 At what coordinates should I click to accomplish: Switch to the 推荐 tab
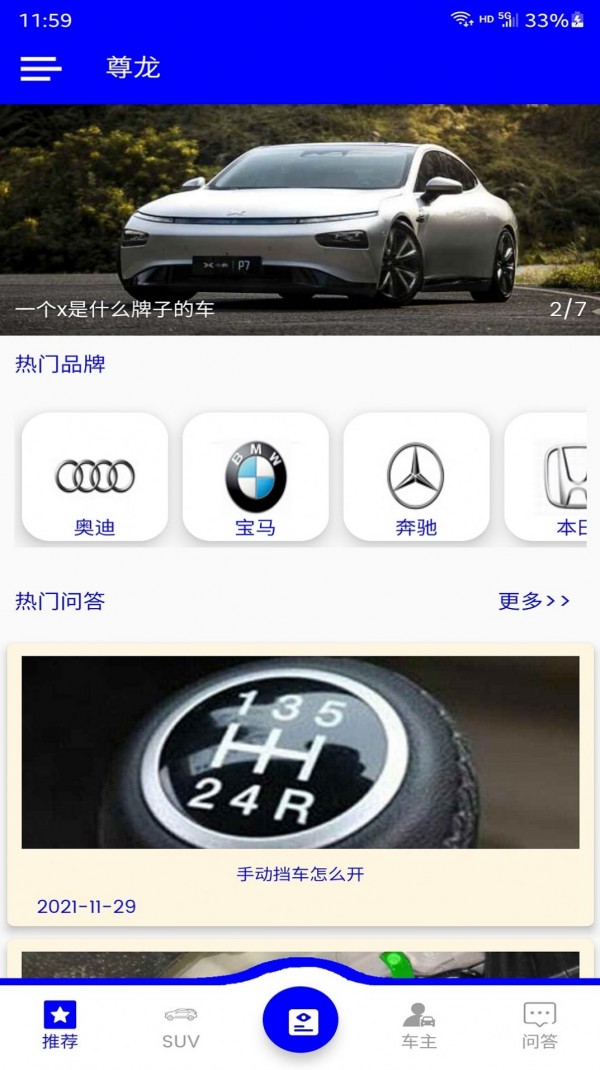[60, 1025]
